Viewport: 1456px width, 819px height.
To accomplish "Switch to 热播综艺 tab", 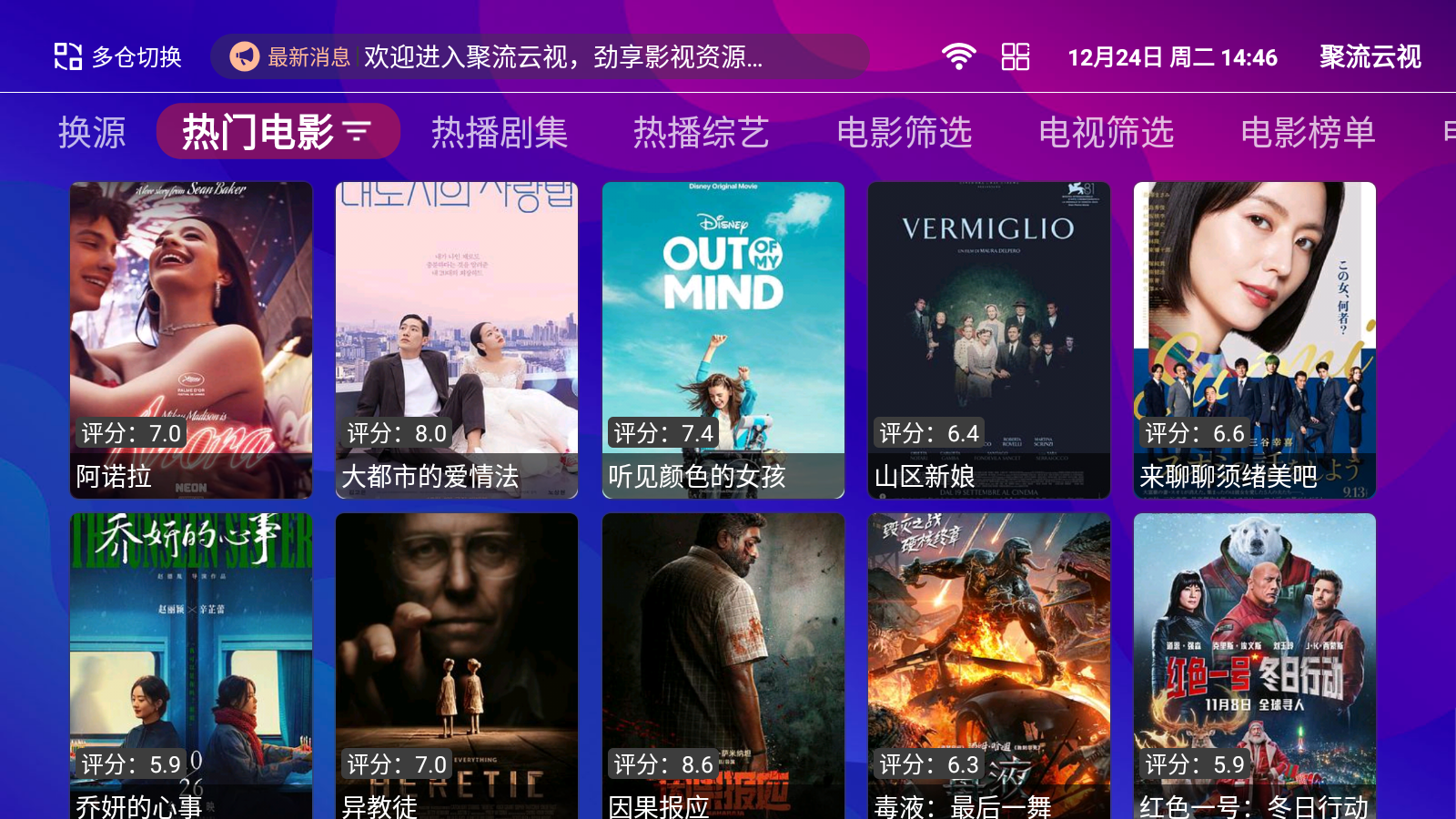I will pyautogui.click(x=701, y=133).
